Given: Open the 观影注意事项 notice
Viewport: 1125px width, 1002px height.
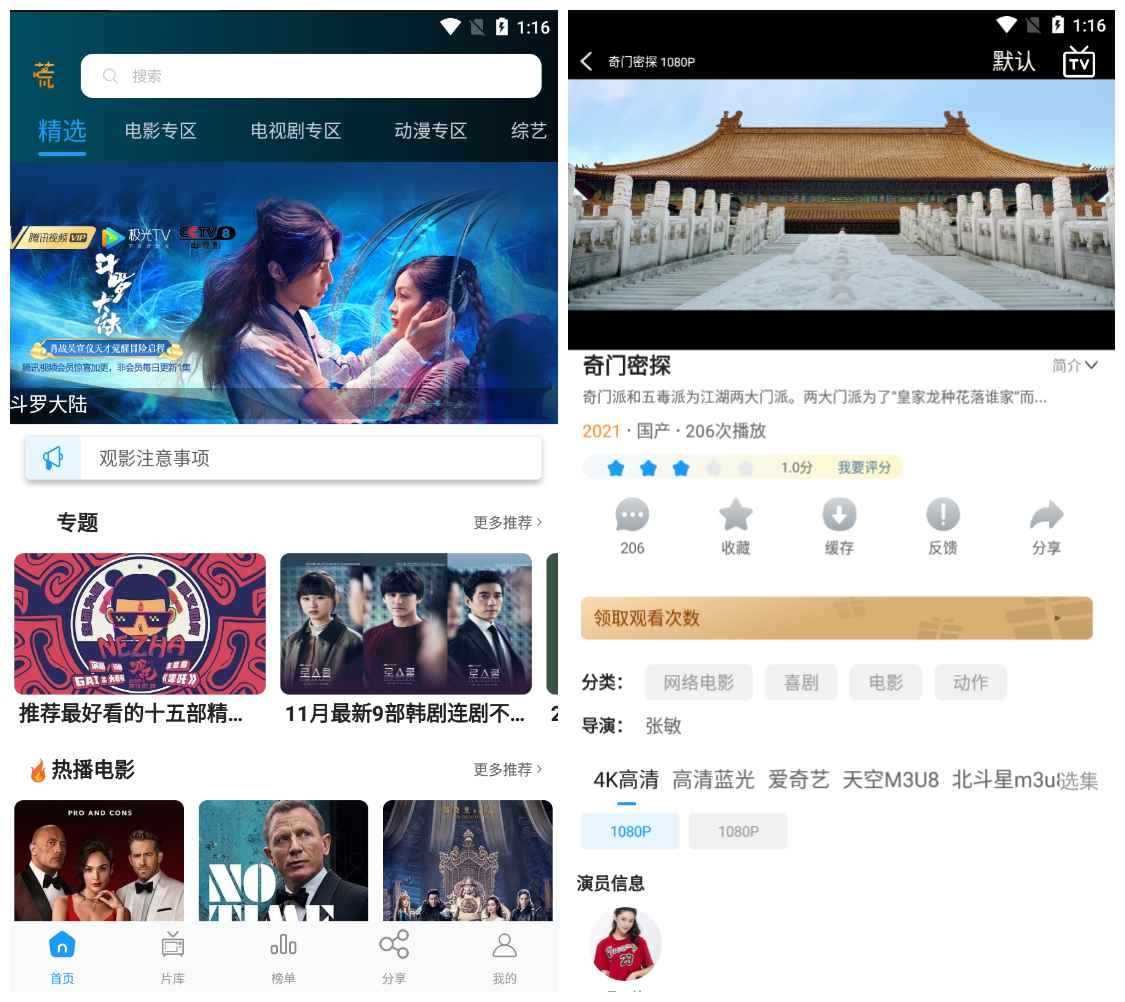Looking at the screenshot, I should pyautogui.click(x=284, y=459).
